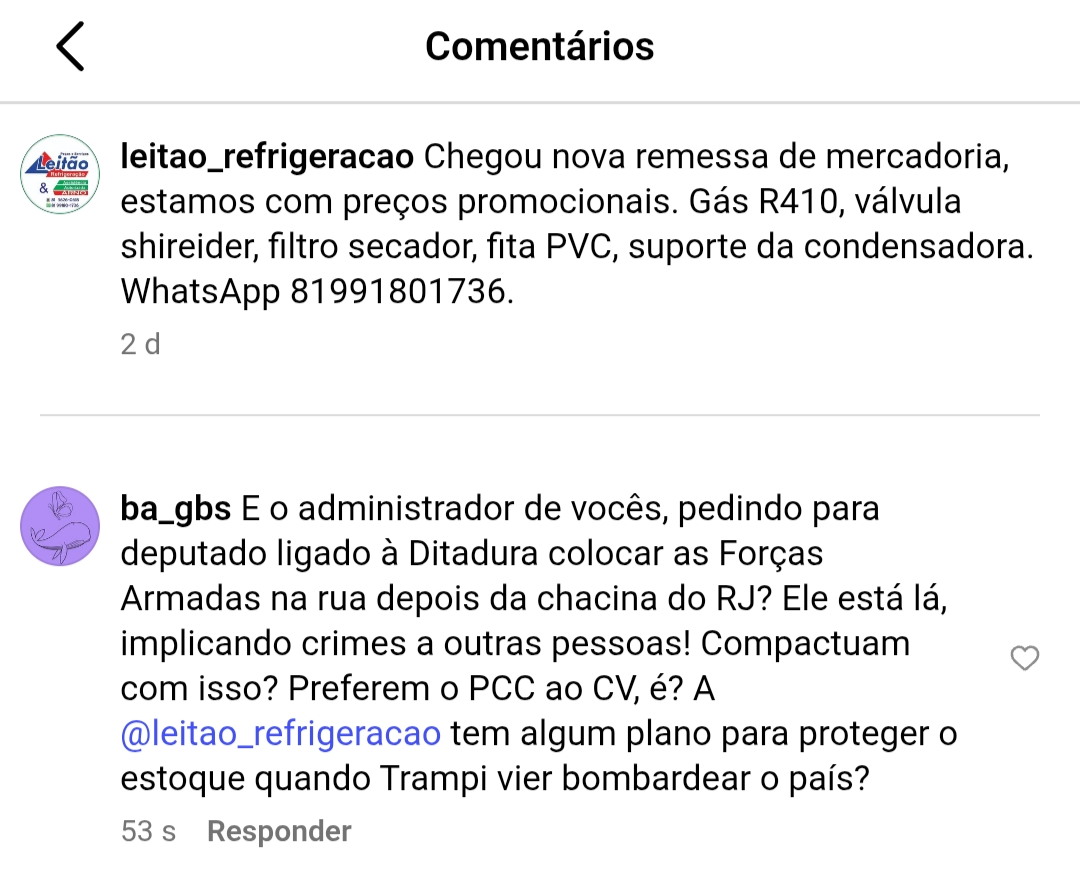Open leitao_refrigeracao profile picture

61,173
